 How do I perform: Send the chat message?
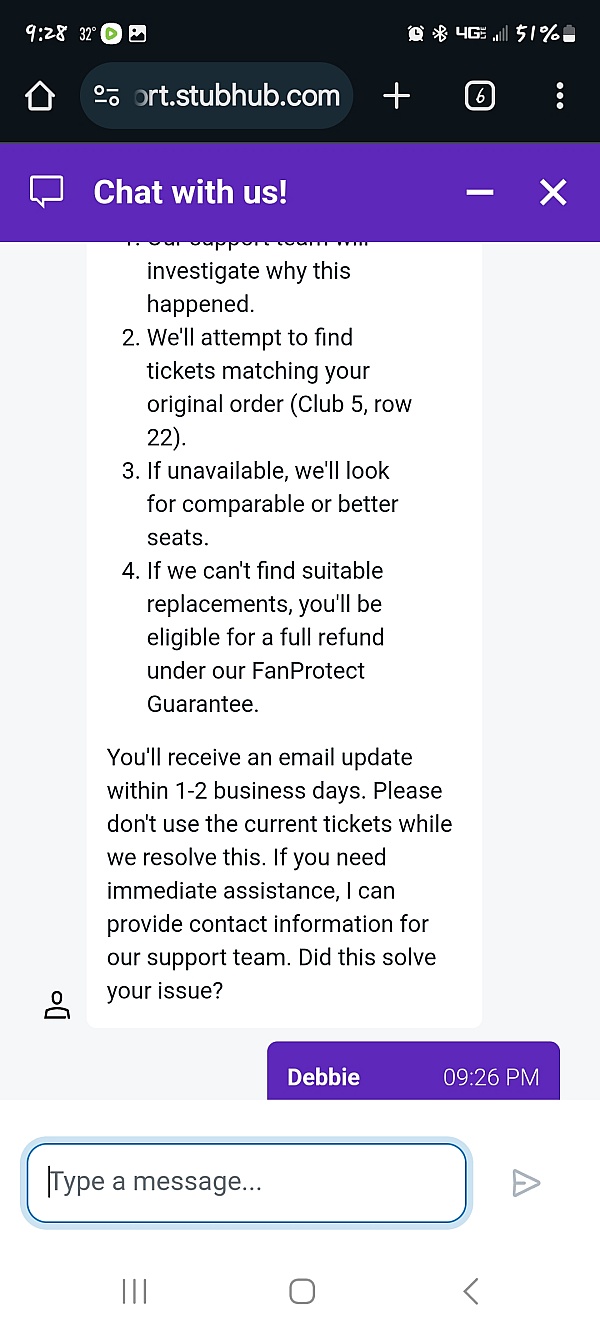pyautogui.click(x=526, y=1183)
